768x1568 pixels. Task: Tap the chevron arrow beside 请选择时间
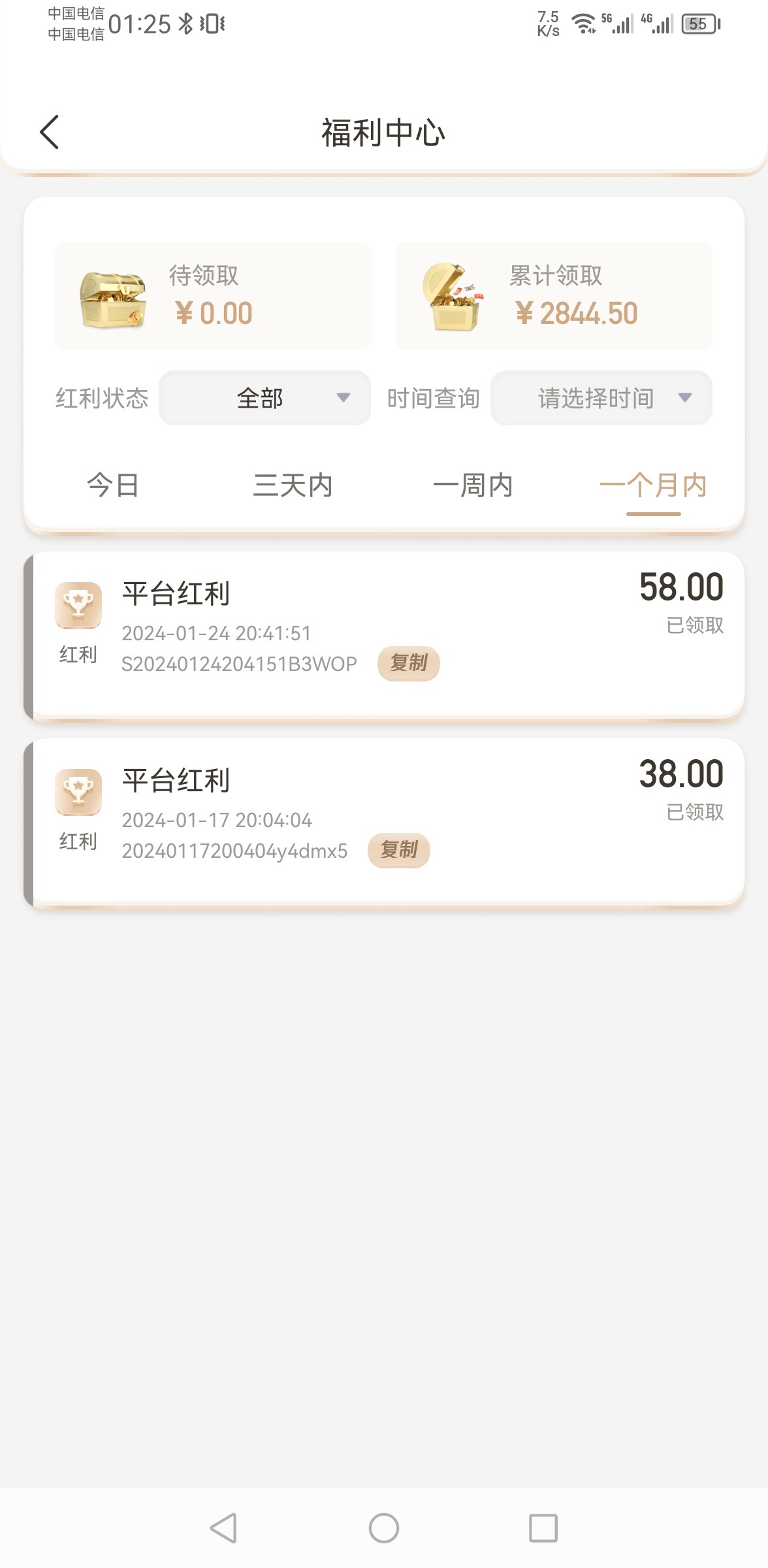pyautogui.click(x=684, y=398)
